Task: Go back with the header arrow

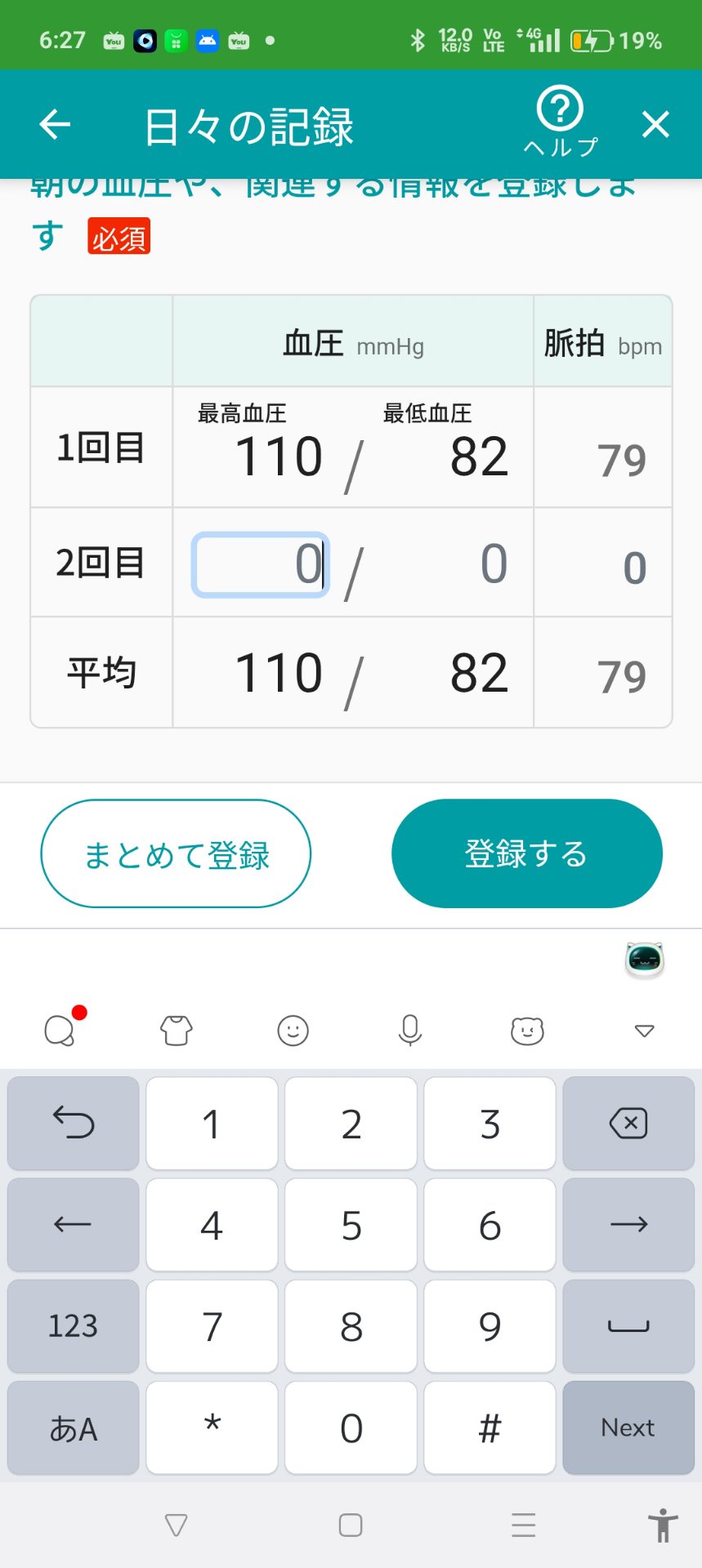Action: 55,125
